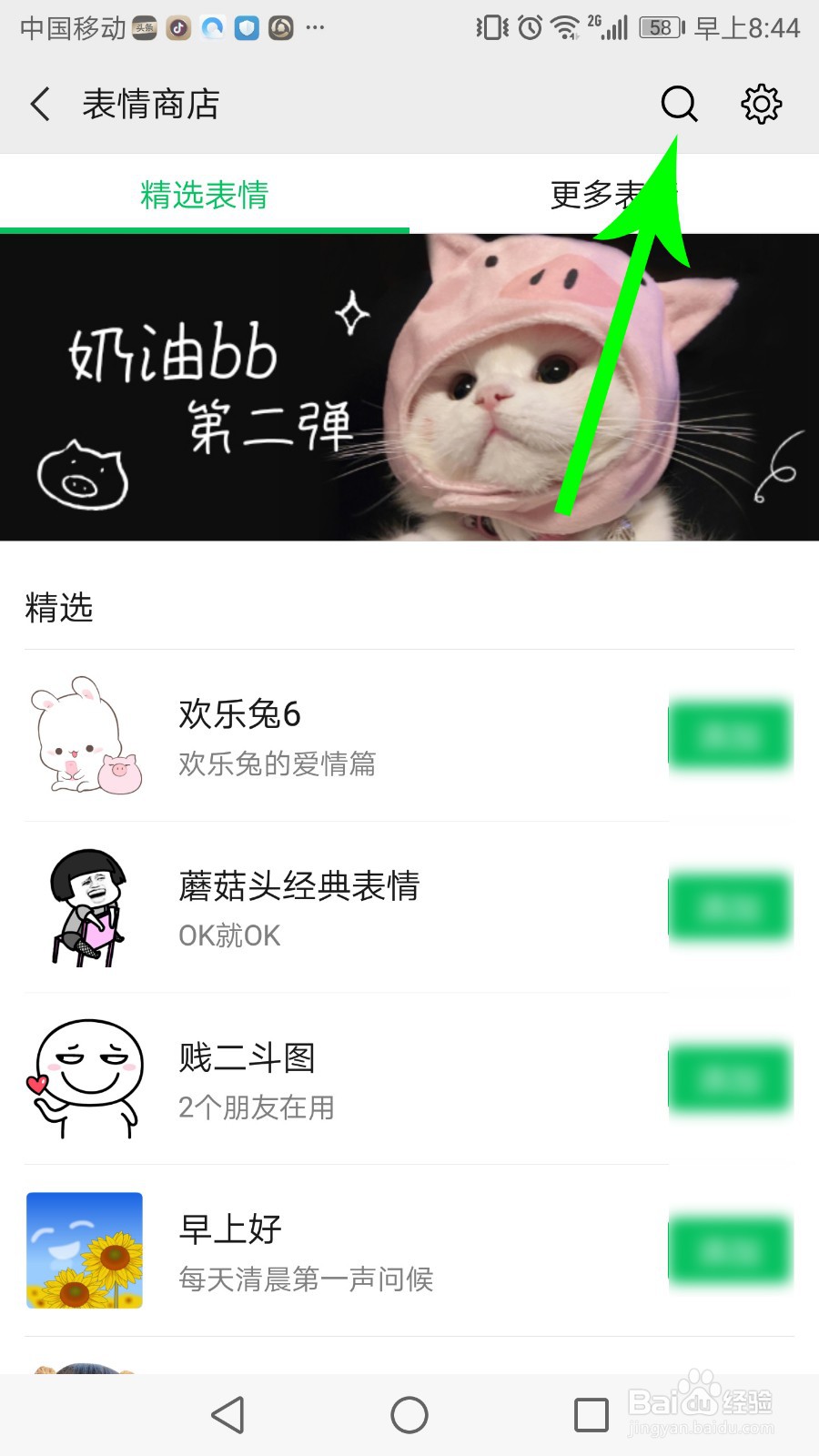Open 欢乐兔的爱情篇 description entry
Viewport: 819px width, 1456px height.
[x=278, y=764]
